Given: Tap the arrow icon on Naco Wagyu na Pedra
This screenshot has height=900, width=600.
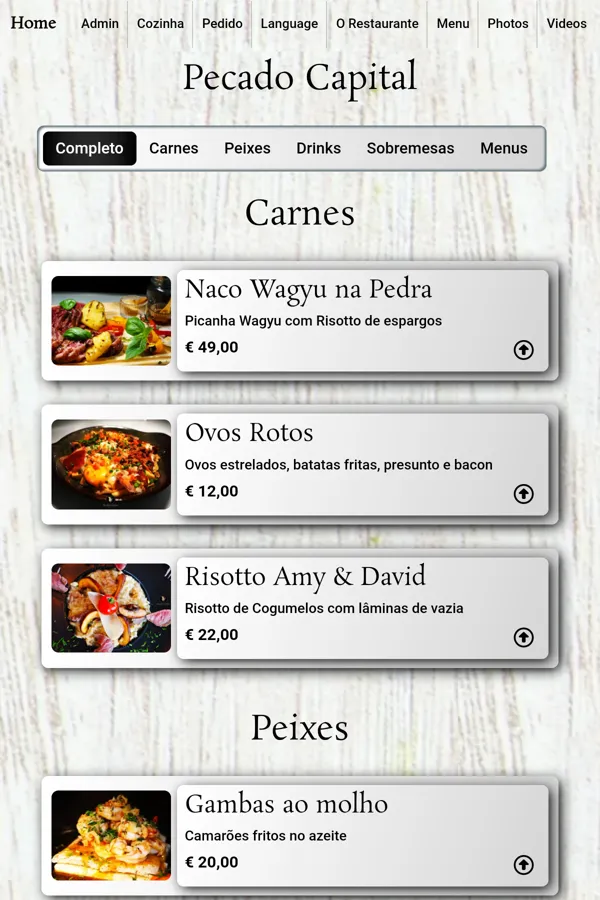Looking at the screenshot, I should pos(524,349).
